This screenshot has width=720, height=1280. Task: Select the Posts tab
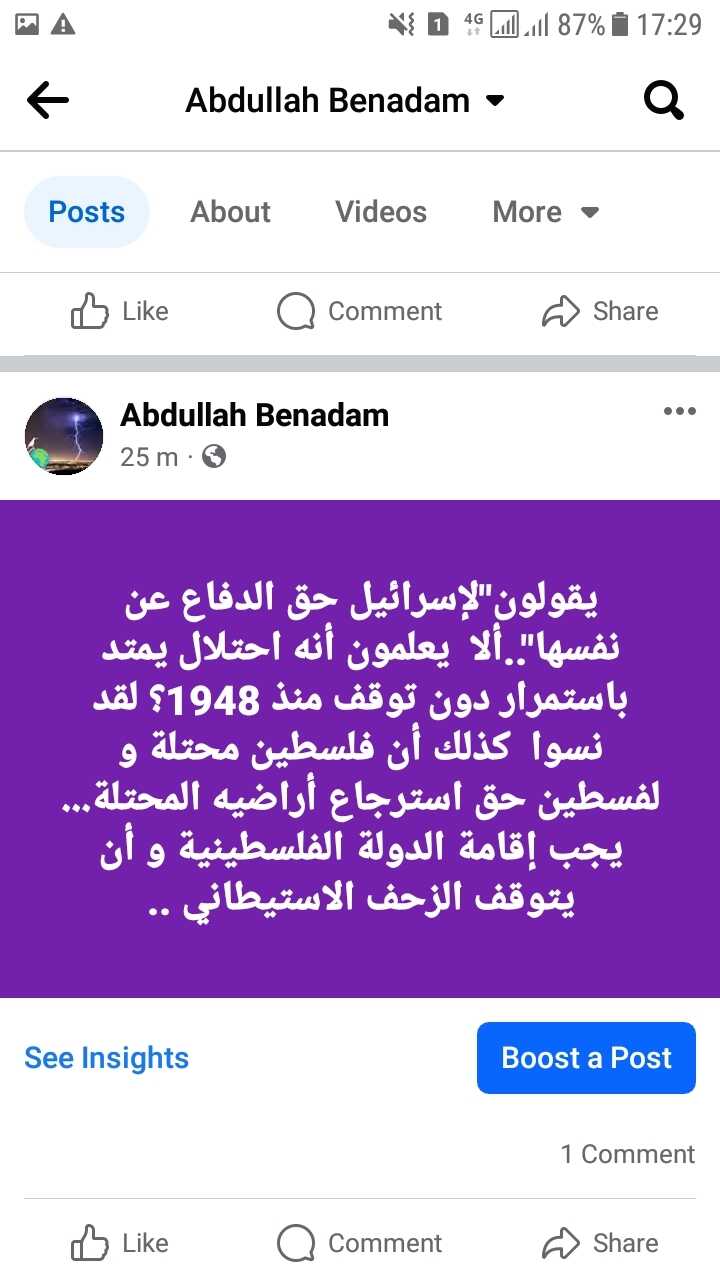click(87, 212)
